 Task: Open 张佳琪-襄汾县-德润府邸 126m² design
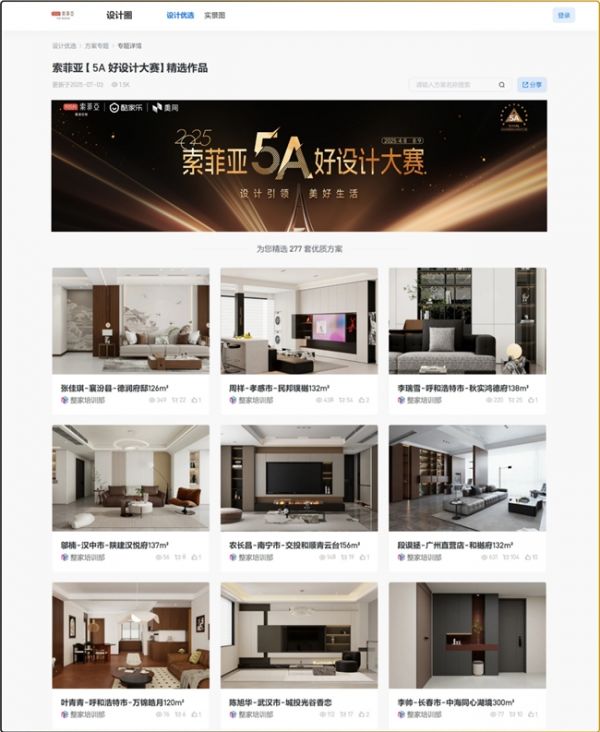(x=130, y=320)
